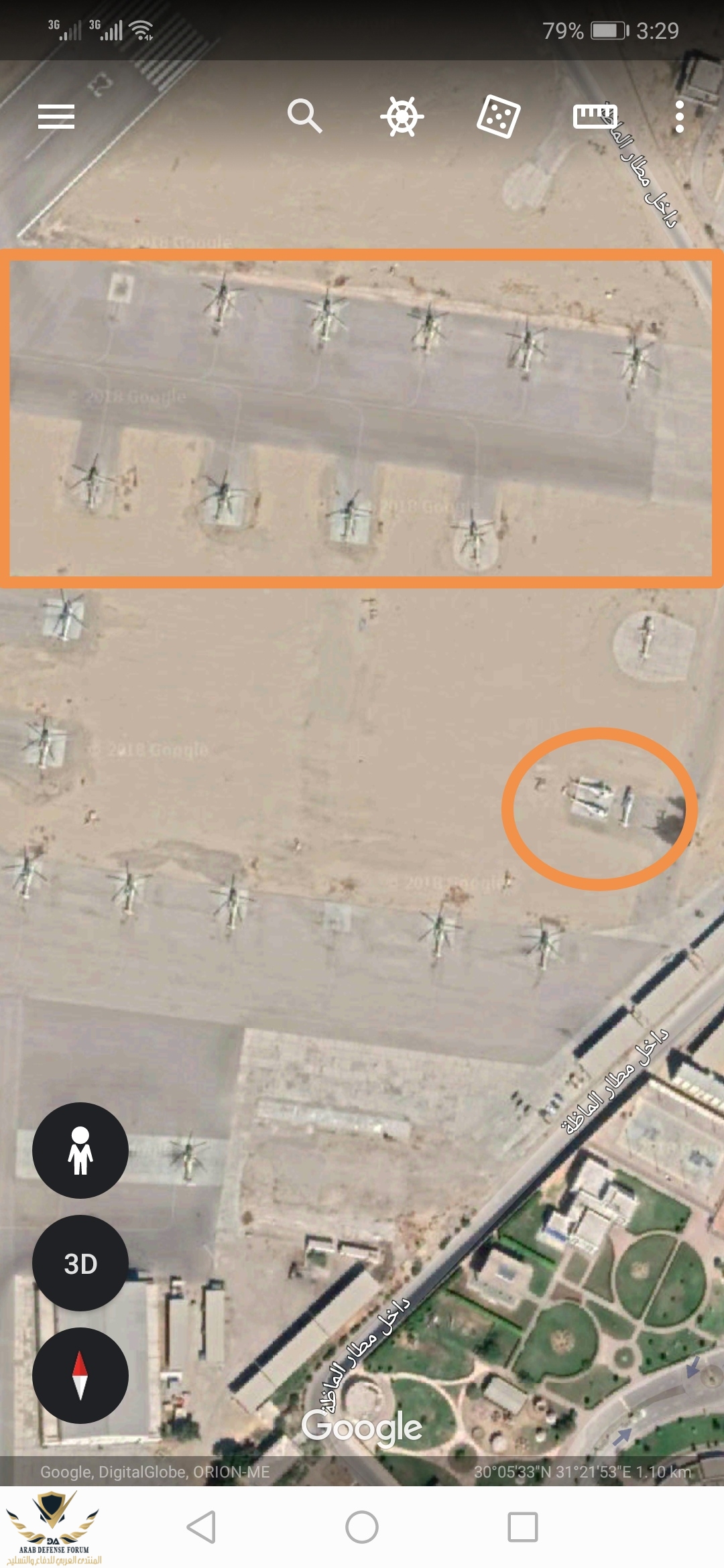724x1568 pixels.
Task: Open the hamburger menu
Action: [x=56, y=117]
